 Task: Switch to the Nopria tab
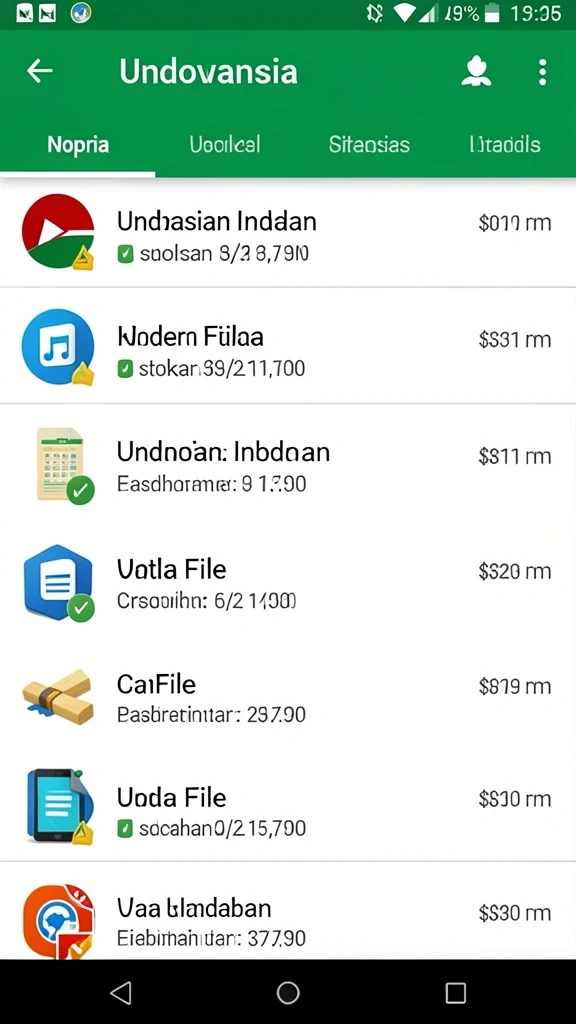coord(78,144)
